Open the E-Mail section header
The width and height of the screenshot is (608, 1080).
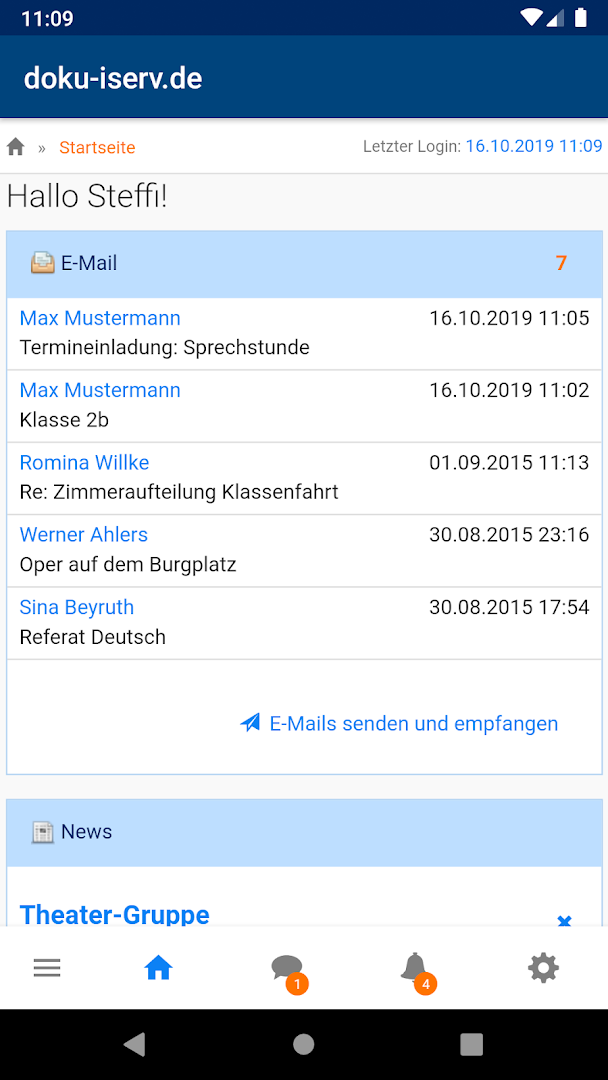click(x=89, y=263)
